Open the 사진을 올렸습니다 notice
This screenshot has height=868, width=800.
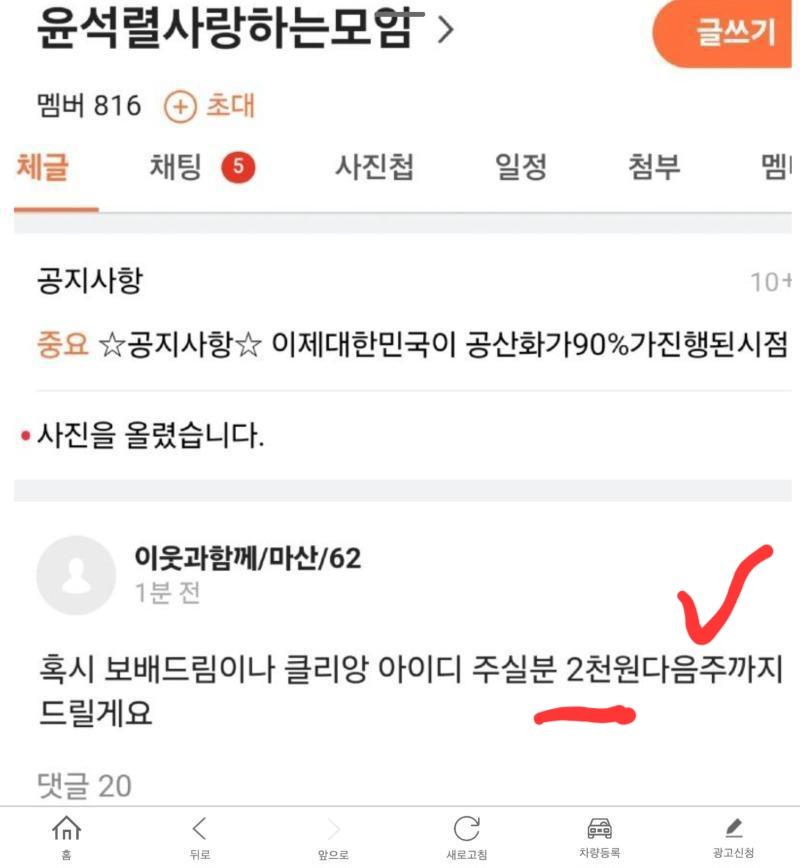150,436
